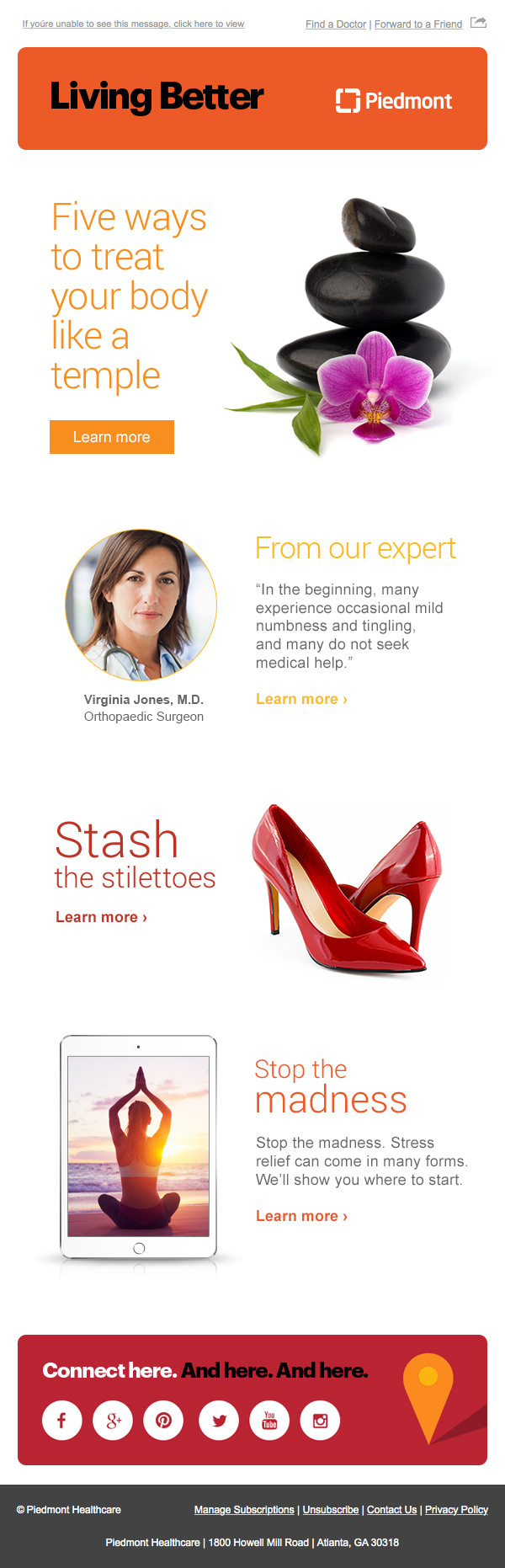
Task: Tap the Unsubscribe link
Action: pyautogui.click(x=331, y=1510)
